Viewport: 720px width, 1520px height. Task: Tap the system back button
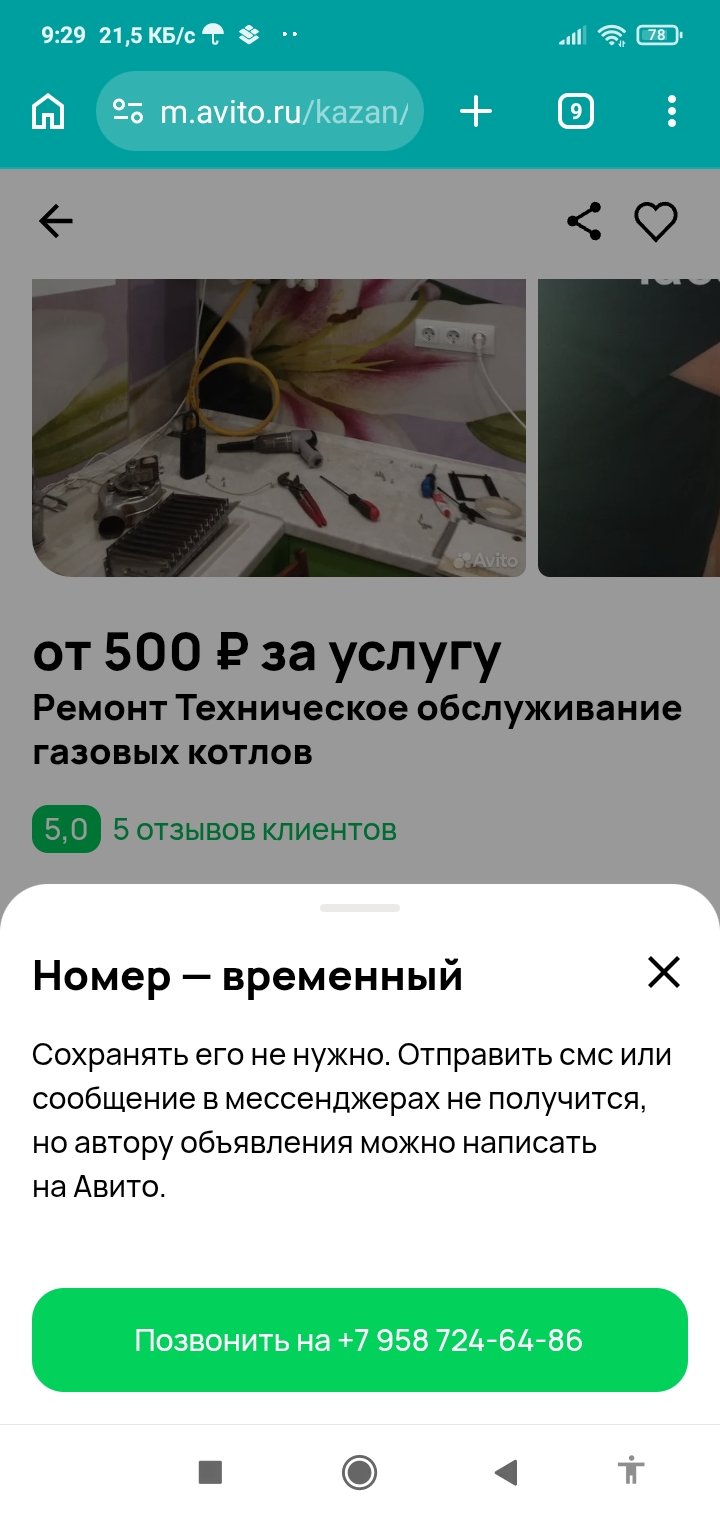click(x=506, y=1471)
